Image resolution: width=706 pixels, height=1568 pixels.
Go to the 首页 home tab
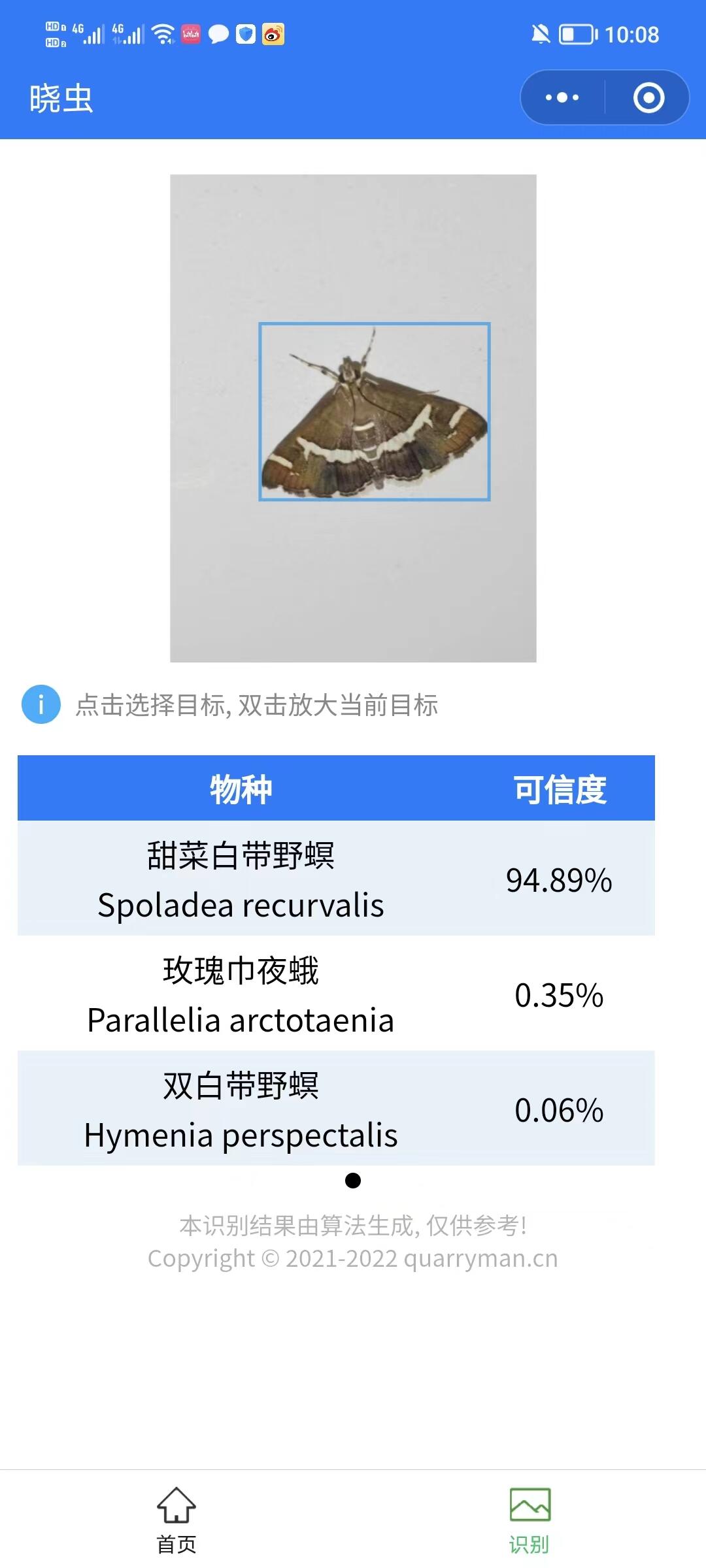coord(176,1519)
